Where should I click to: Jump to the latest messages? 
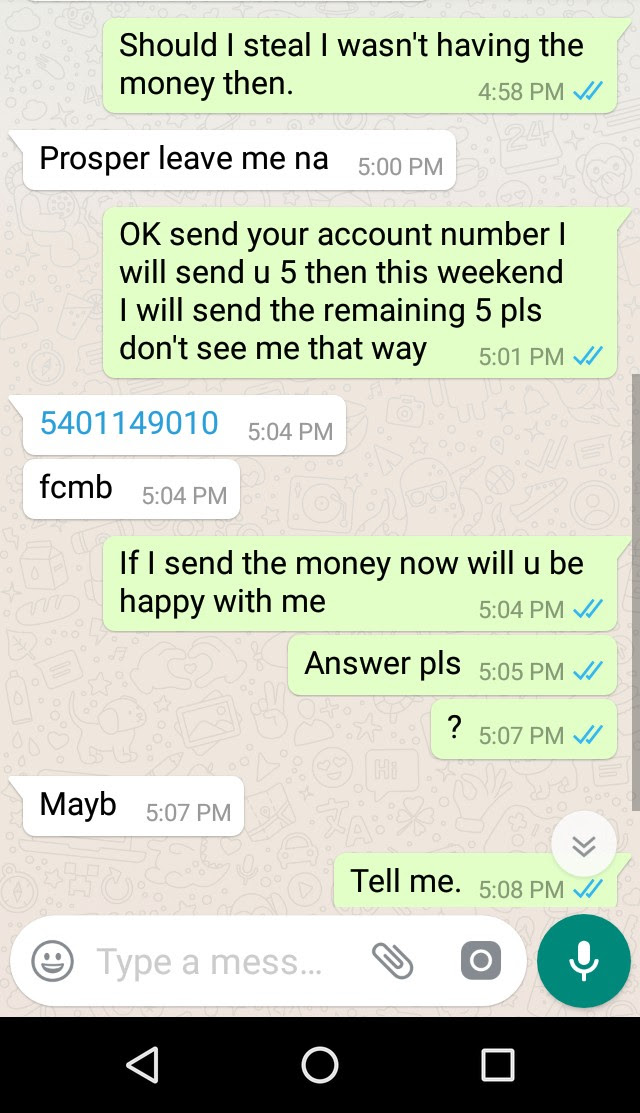coord(584,846)
